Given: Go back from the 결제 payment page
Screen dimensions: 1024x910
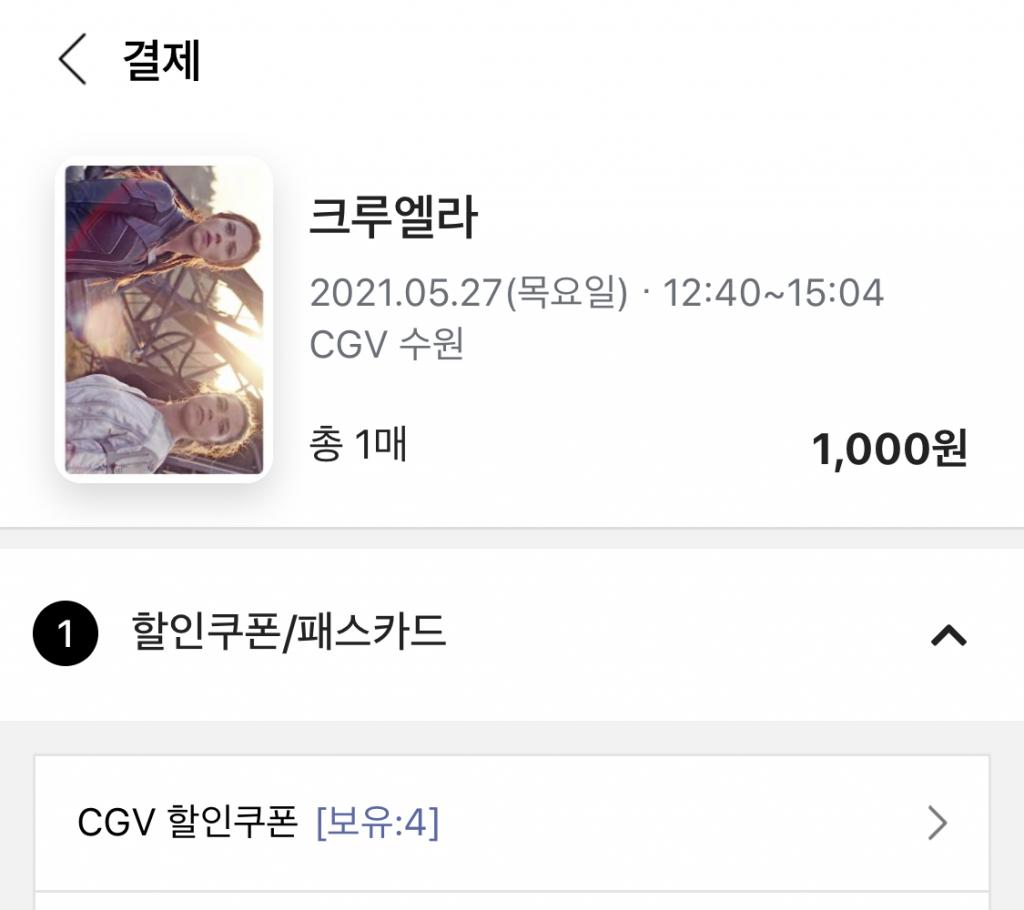Looking at the screenshot, I should point(73,59).
